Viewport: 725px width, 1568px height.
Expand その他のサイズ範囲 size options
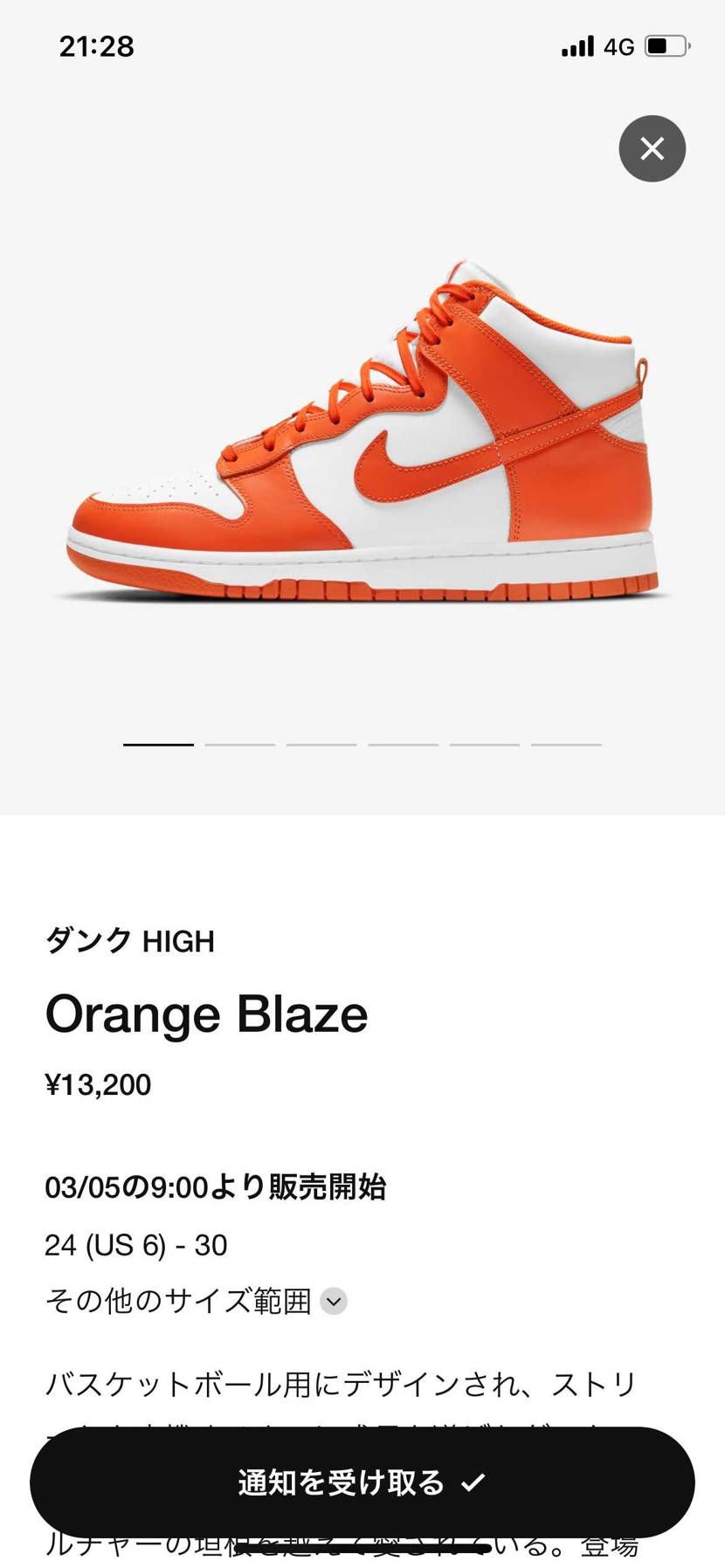coord(334,1301)
